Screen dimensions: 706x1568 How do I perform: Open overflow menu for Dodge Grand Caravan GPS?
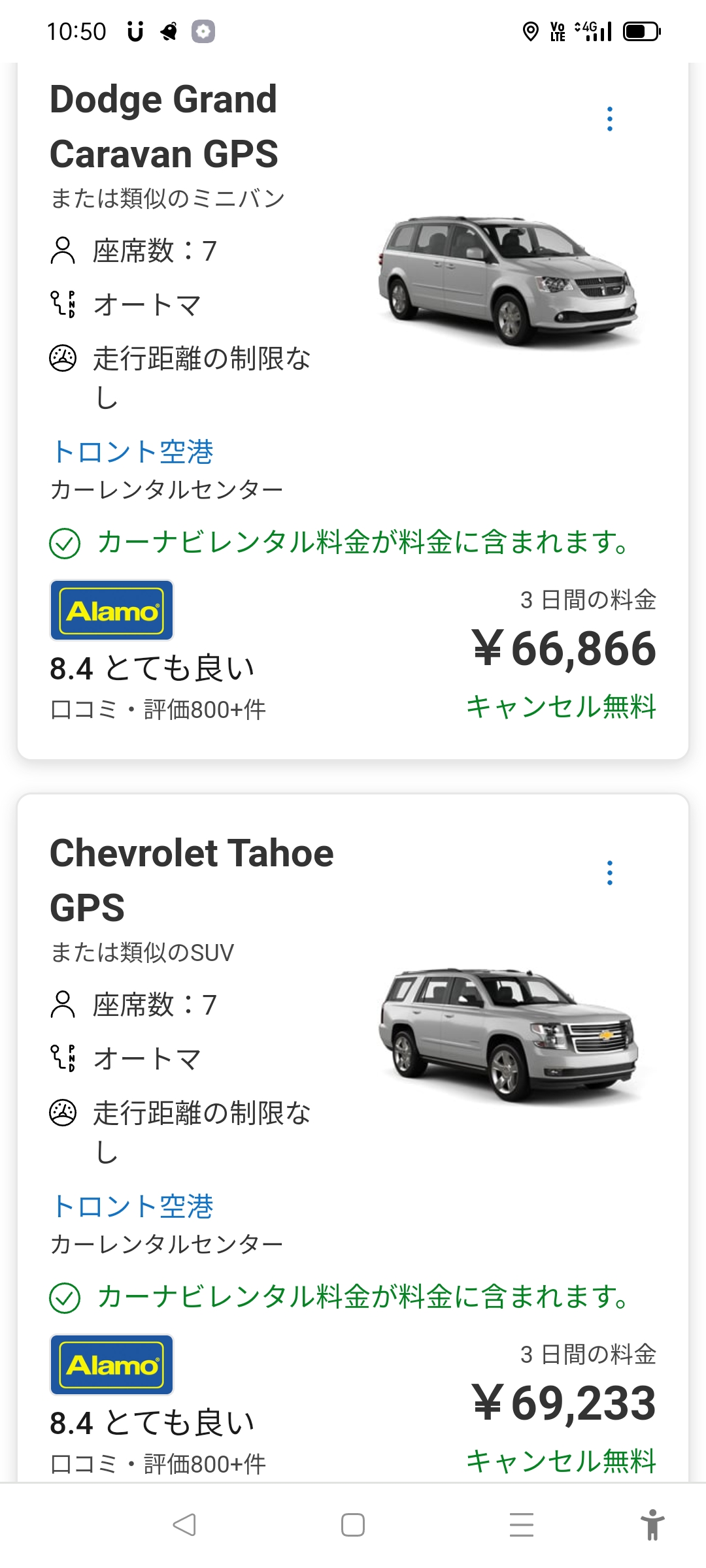(609, 119)
